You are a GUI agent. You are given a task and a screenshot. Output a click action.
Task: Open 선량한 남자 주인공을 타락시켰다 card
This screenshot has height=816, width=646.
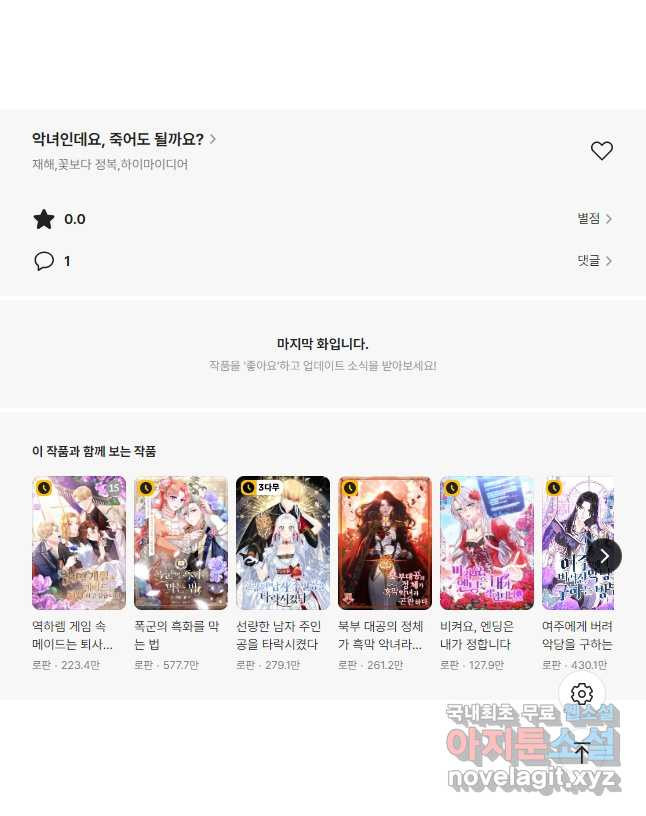[283, 543]
